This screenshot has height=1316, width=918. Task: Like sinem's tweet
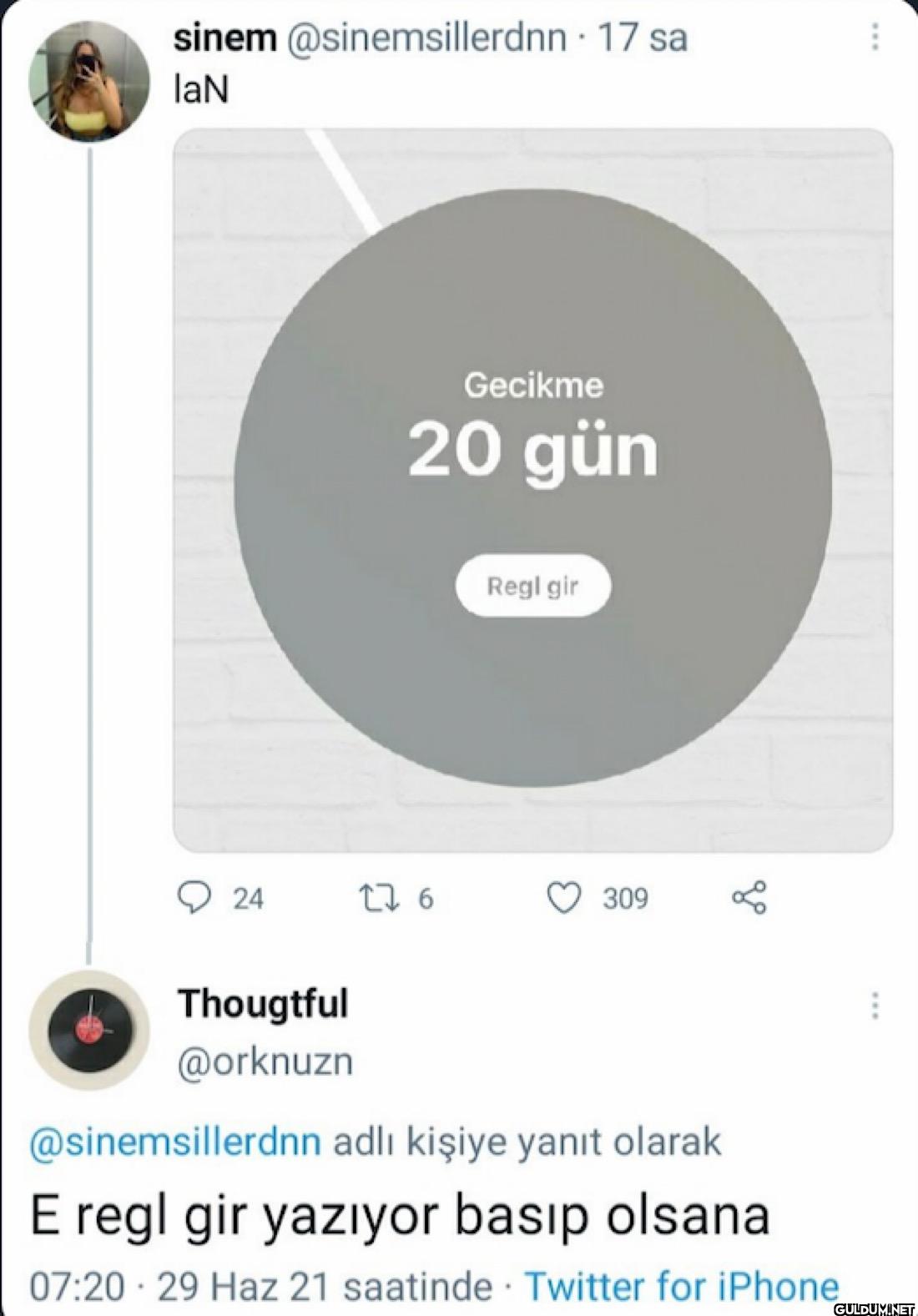click(564, 898)
